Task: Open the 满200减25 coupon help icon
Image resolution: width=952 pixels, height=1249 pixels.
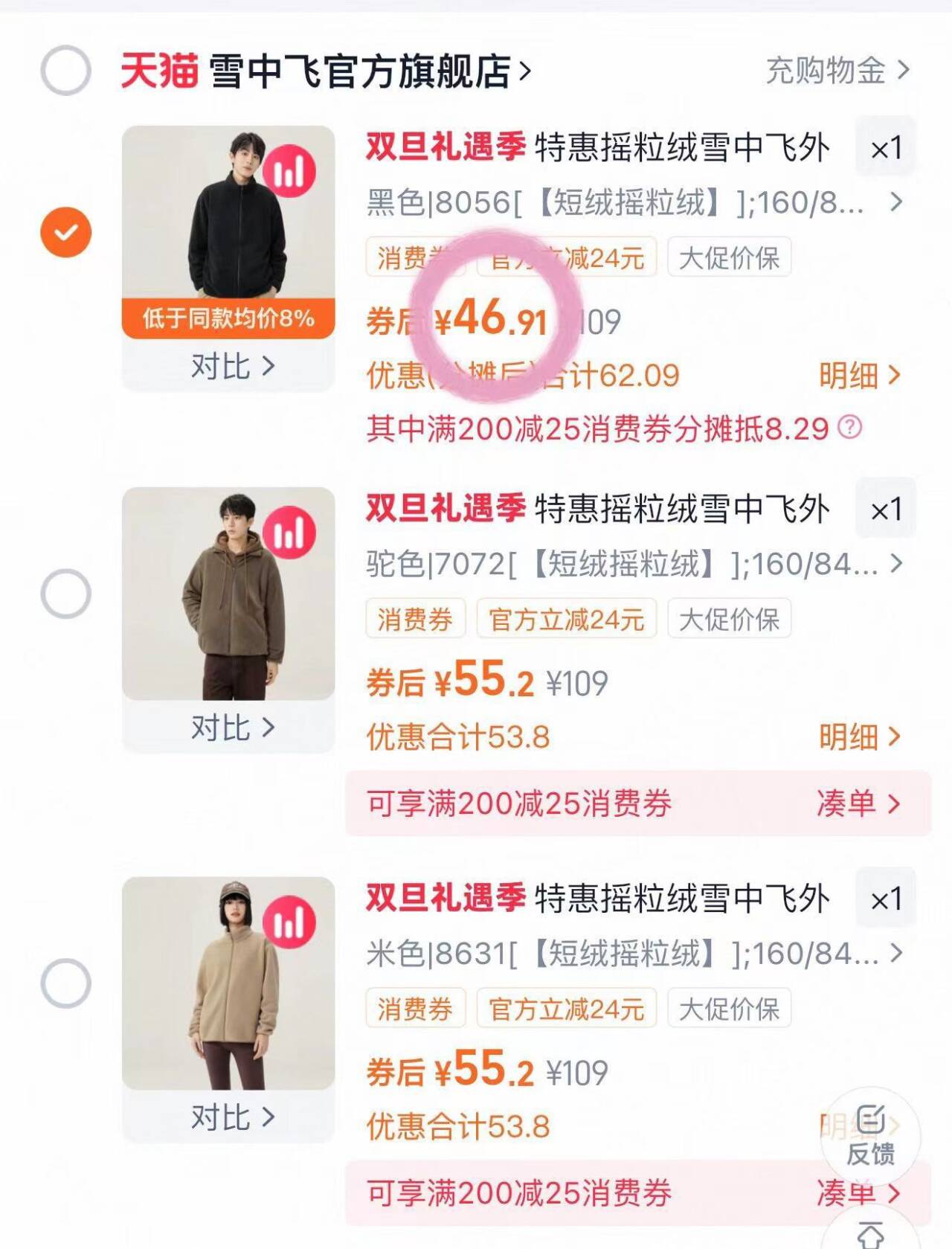Action: point(849,428)
